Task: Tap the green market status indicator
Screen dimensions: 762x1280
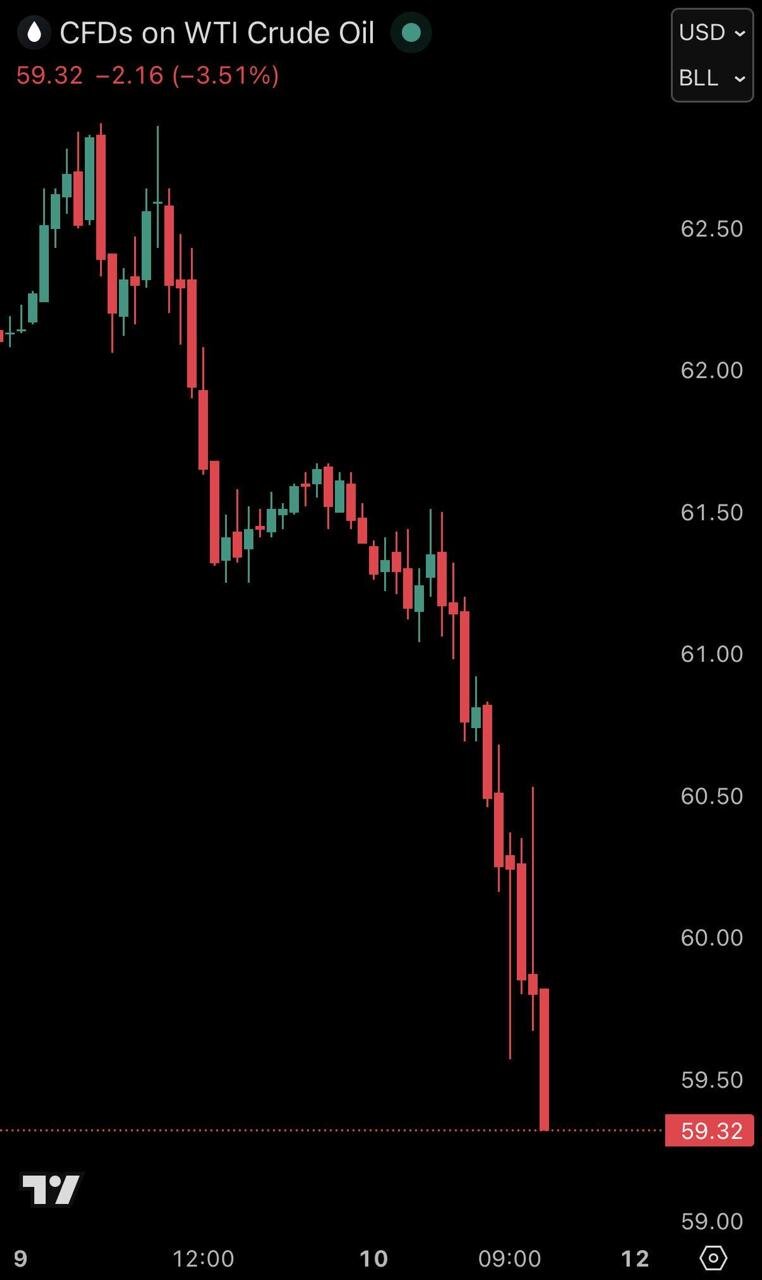Action: click(x=410, y=33)
